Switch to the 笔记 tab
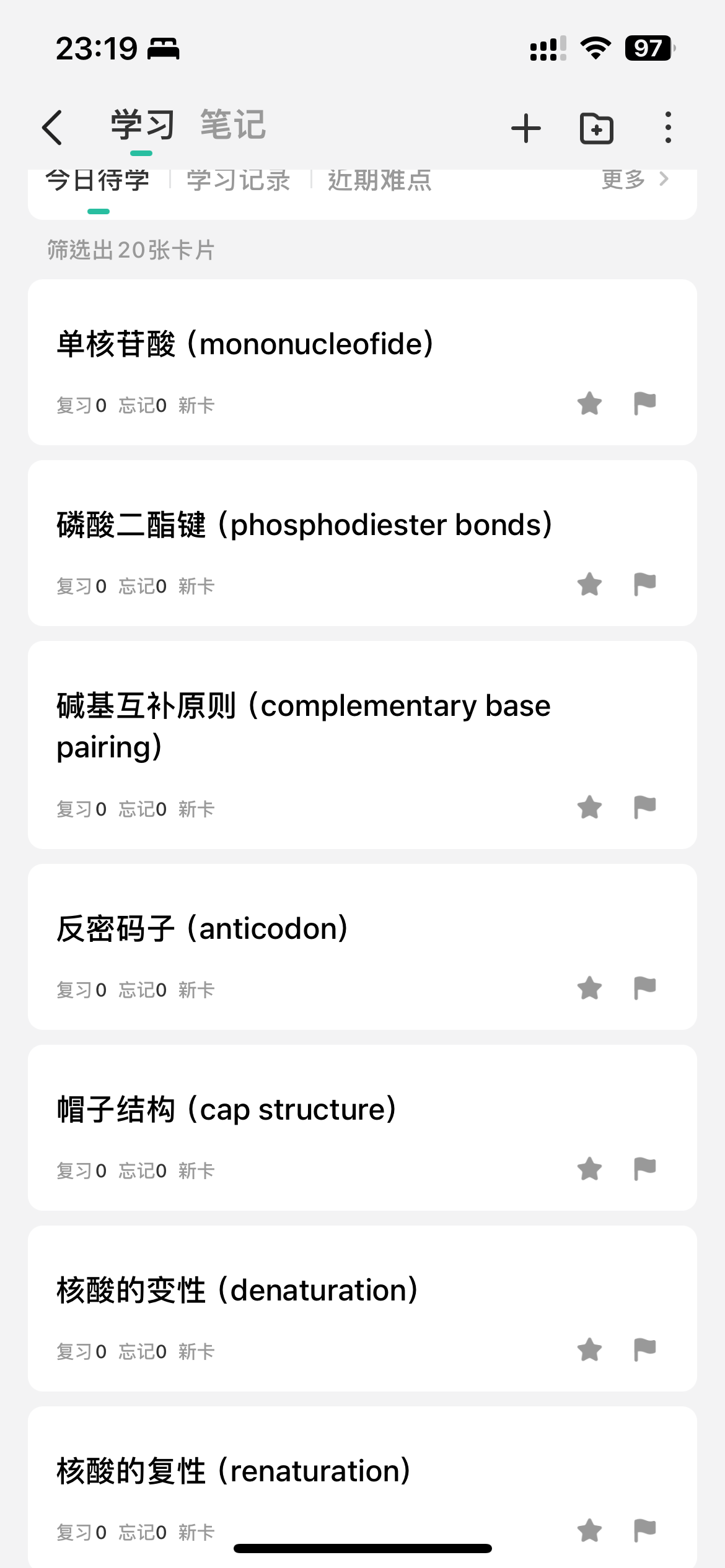Screen dimensions: 725x1568 pyautogui.click(x=233, y=125)
